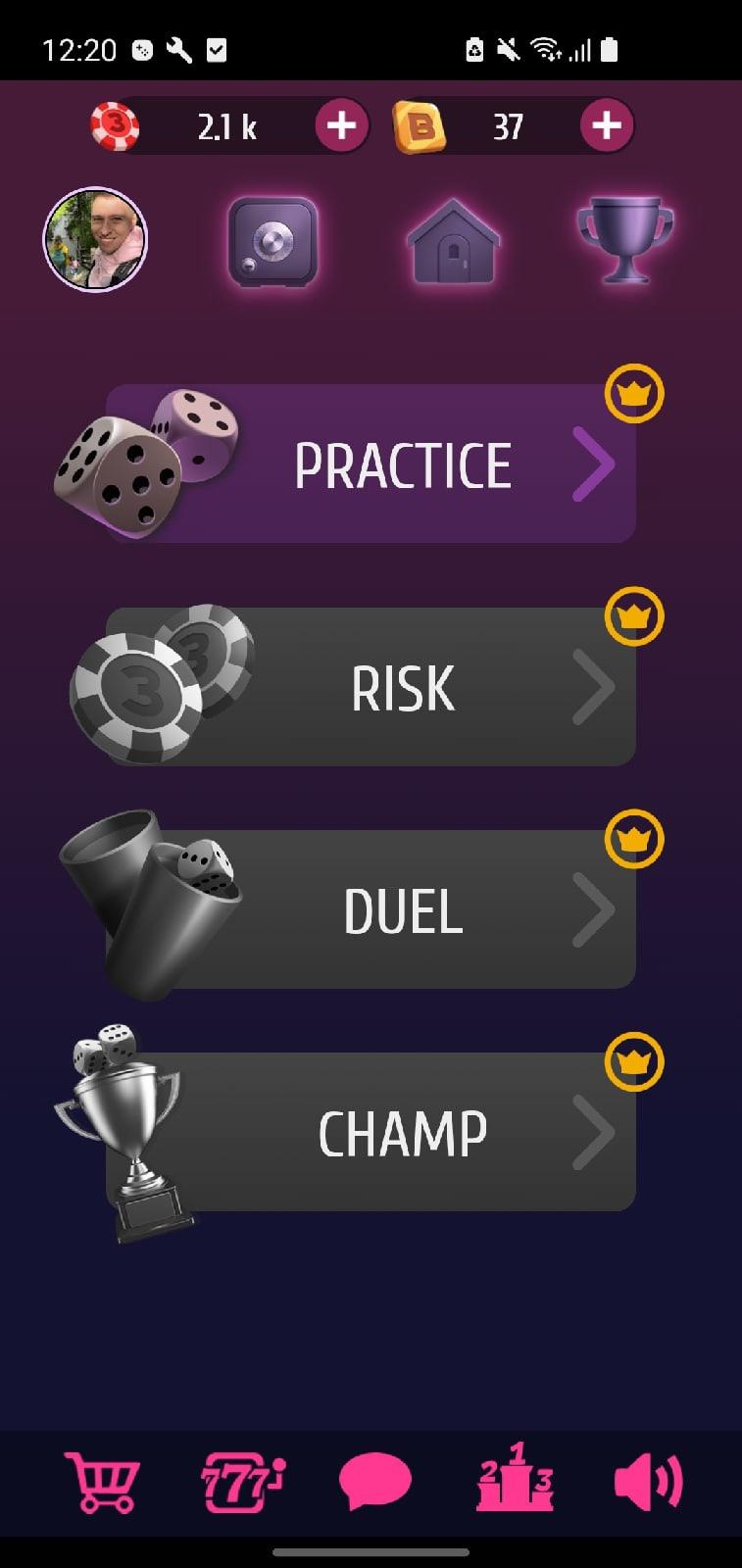Open the chat bubble
742x1568 pixels.
(375, 1481)
